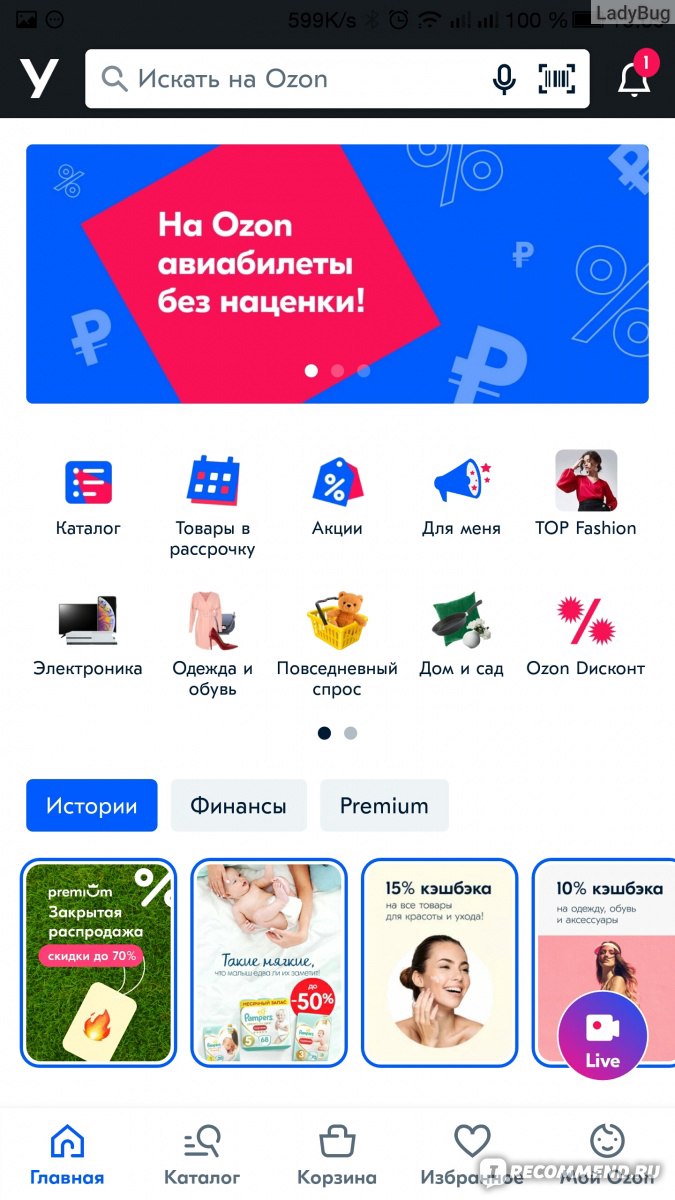Open Для меня recommendations
The width and height of the screenshot is (675, 1200).
(x=461, y=497)
